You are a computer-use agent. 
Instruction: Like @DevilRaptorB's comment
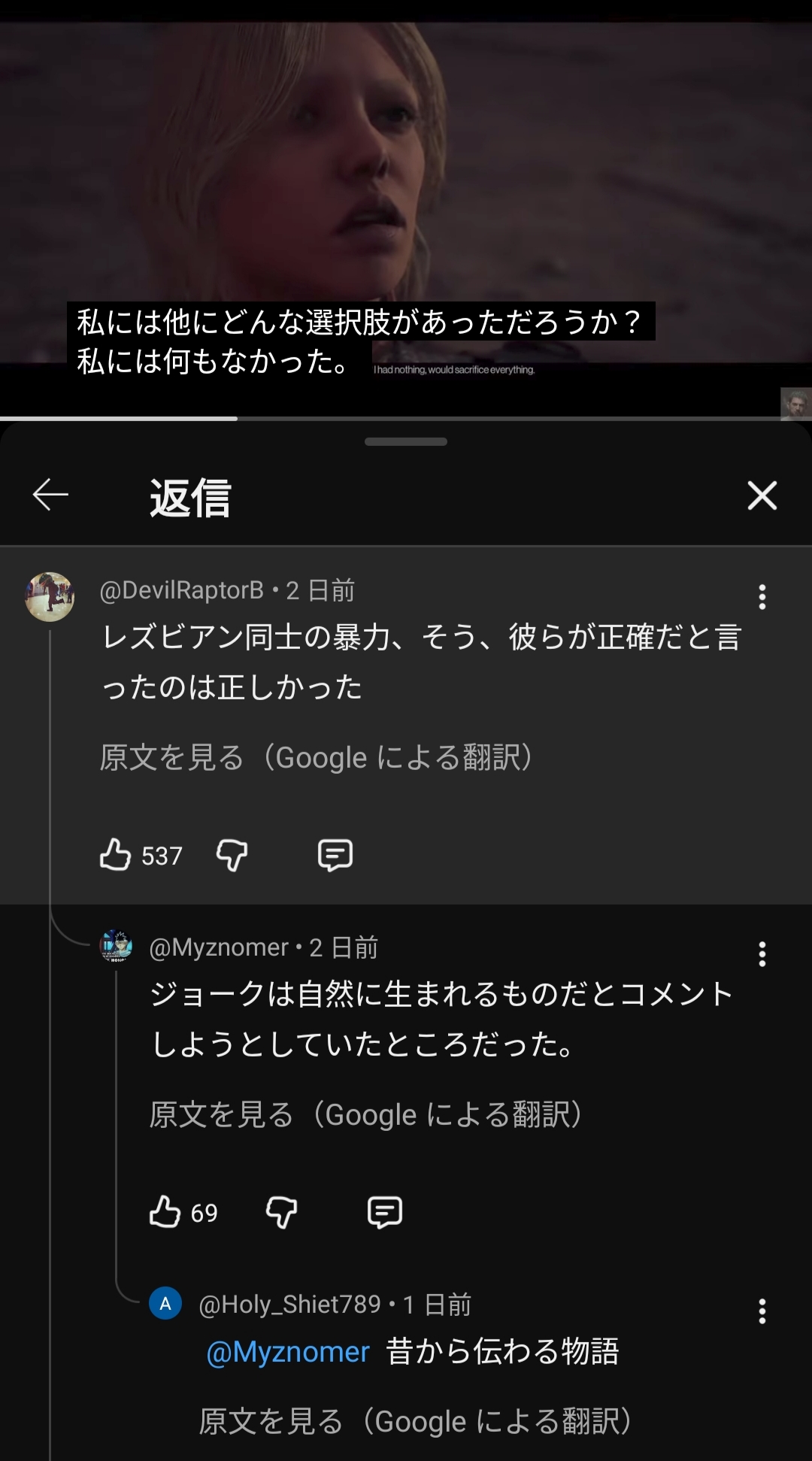tap(116, 855)
